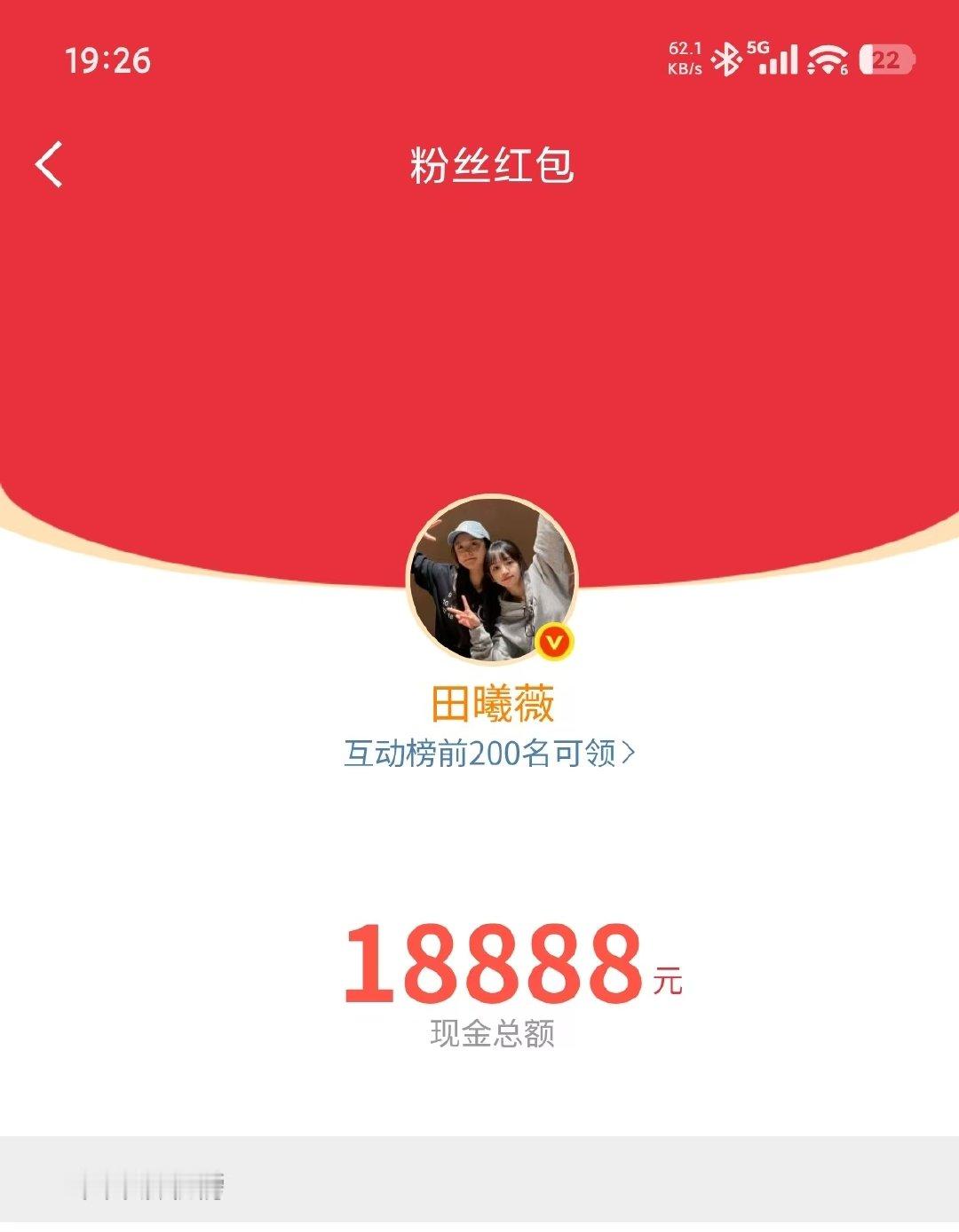
Task: Toggle Wi-Fi via the status bar icon
Action: [x=826, y=57]
